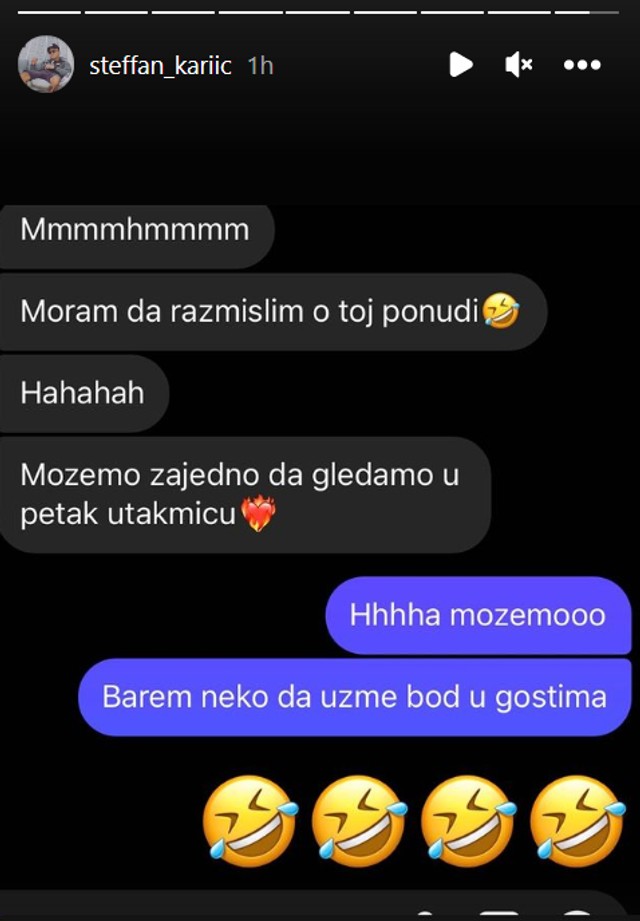Unmute the story sound

click(518, 65)
